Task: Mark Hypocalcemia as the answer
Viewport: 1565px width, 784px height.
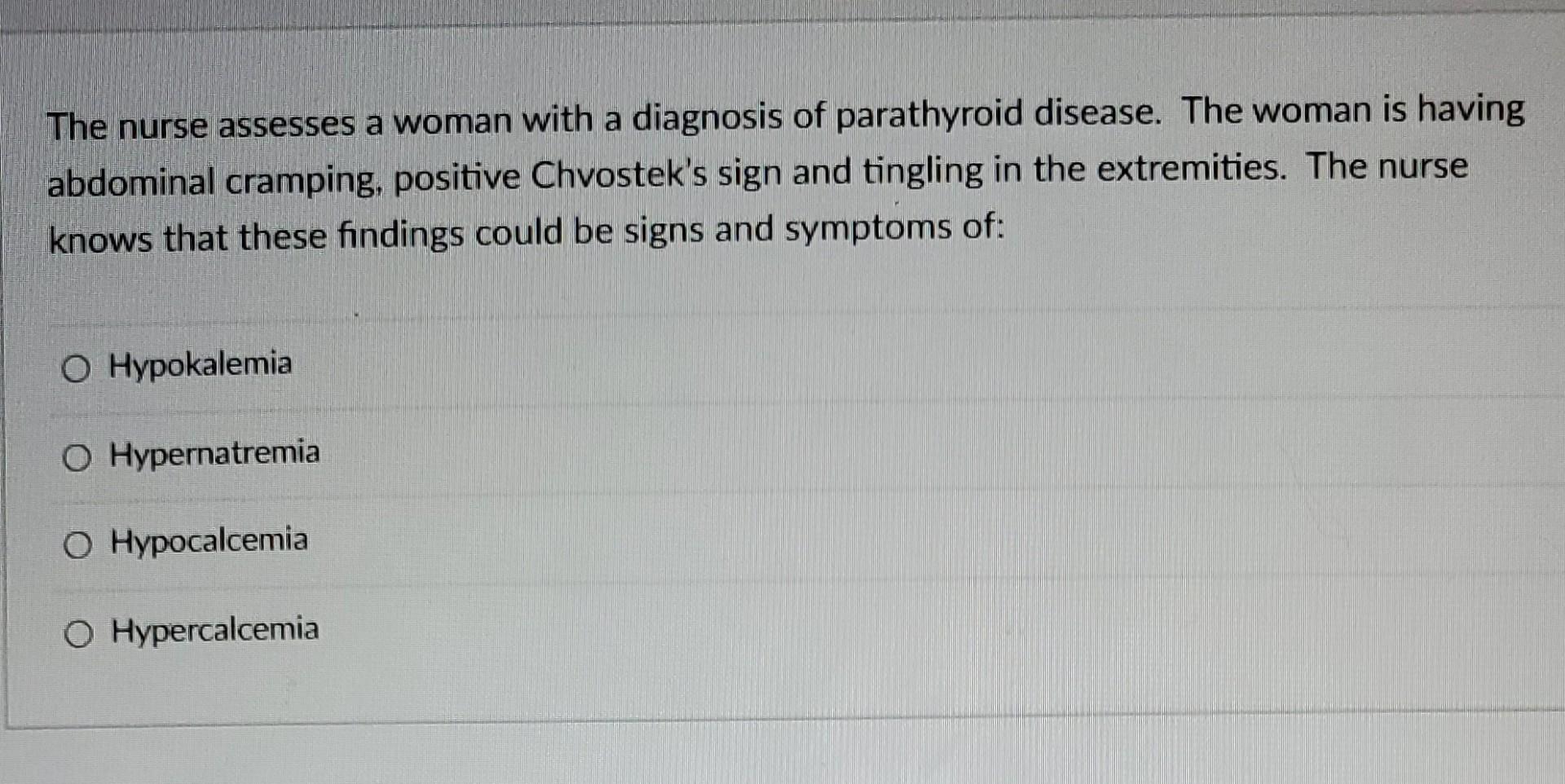Action: click(77, 546)
